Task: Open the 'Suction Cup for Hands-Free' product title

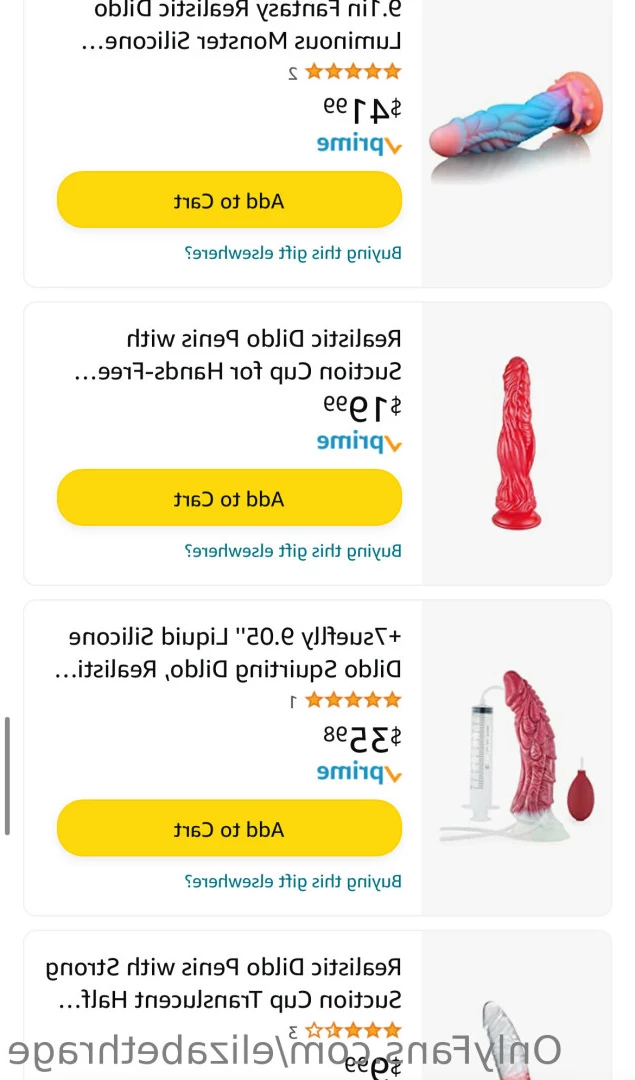Action: (240, 355)
